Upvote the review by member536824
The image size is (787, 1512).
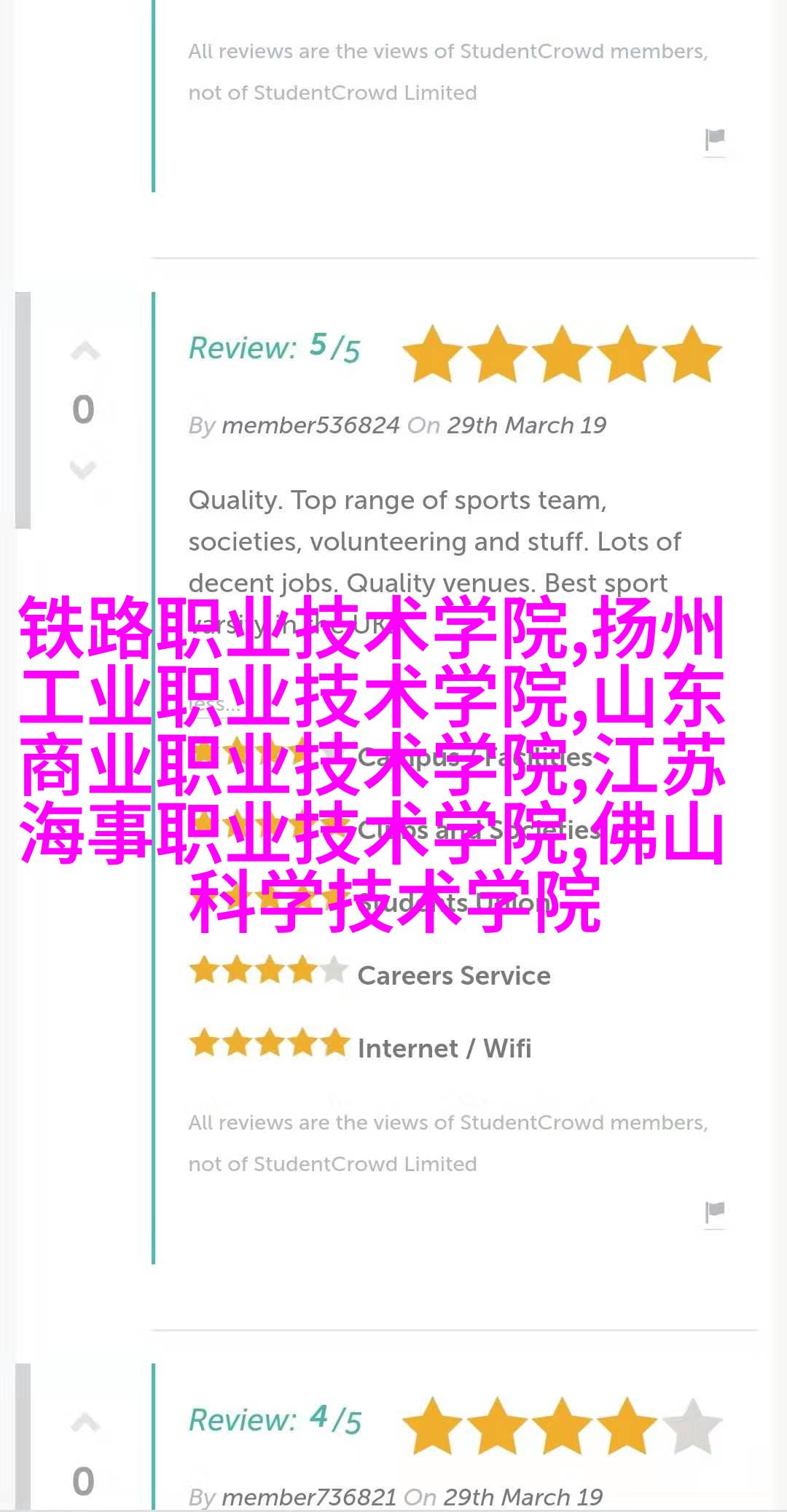point(85,352)
